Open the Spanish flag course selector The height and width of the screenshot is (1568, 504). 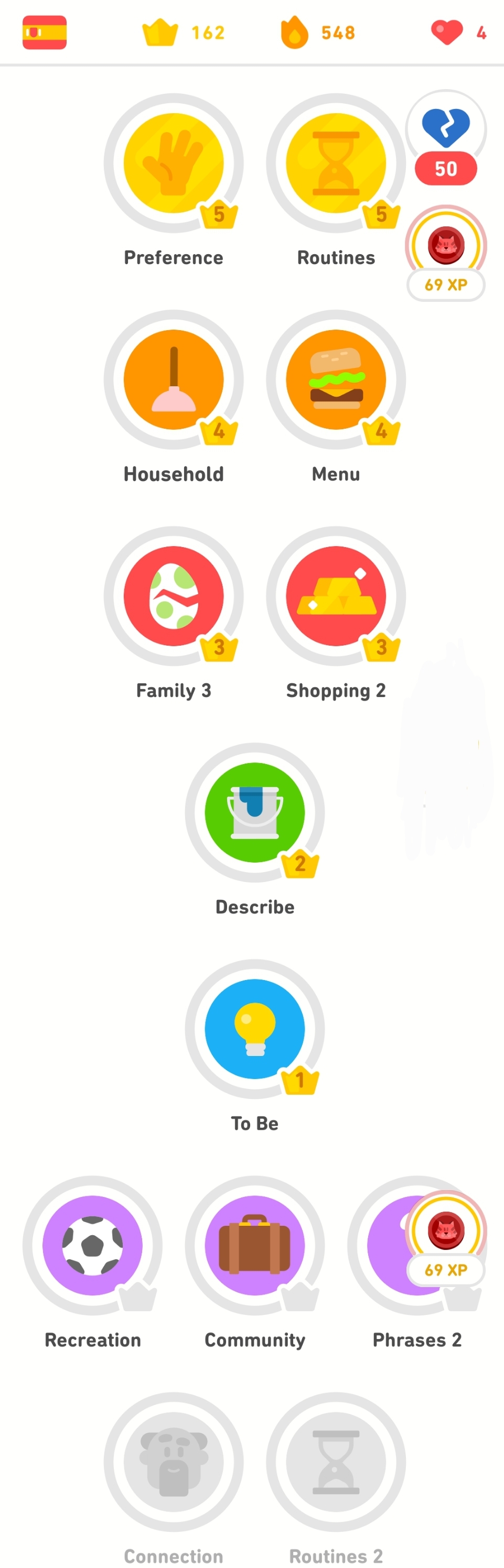coord(45,32)
